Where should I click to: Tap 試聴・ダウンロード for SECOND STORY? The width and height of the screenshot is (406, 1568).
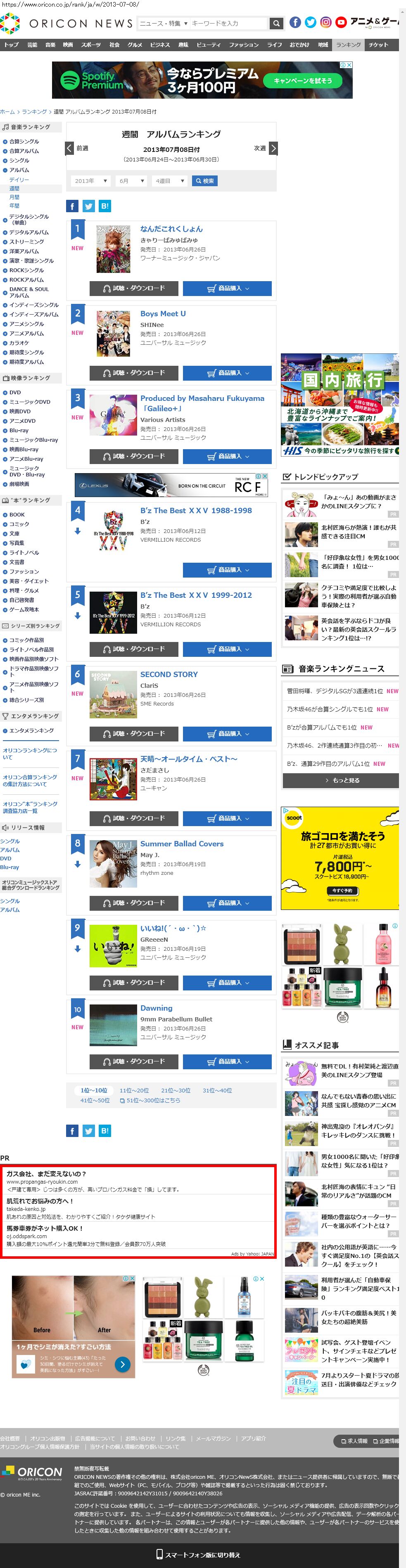(133, 734)
